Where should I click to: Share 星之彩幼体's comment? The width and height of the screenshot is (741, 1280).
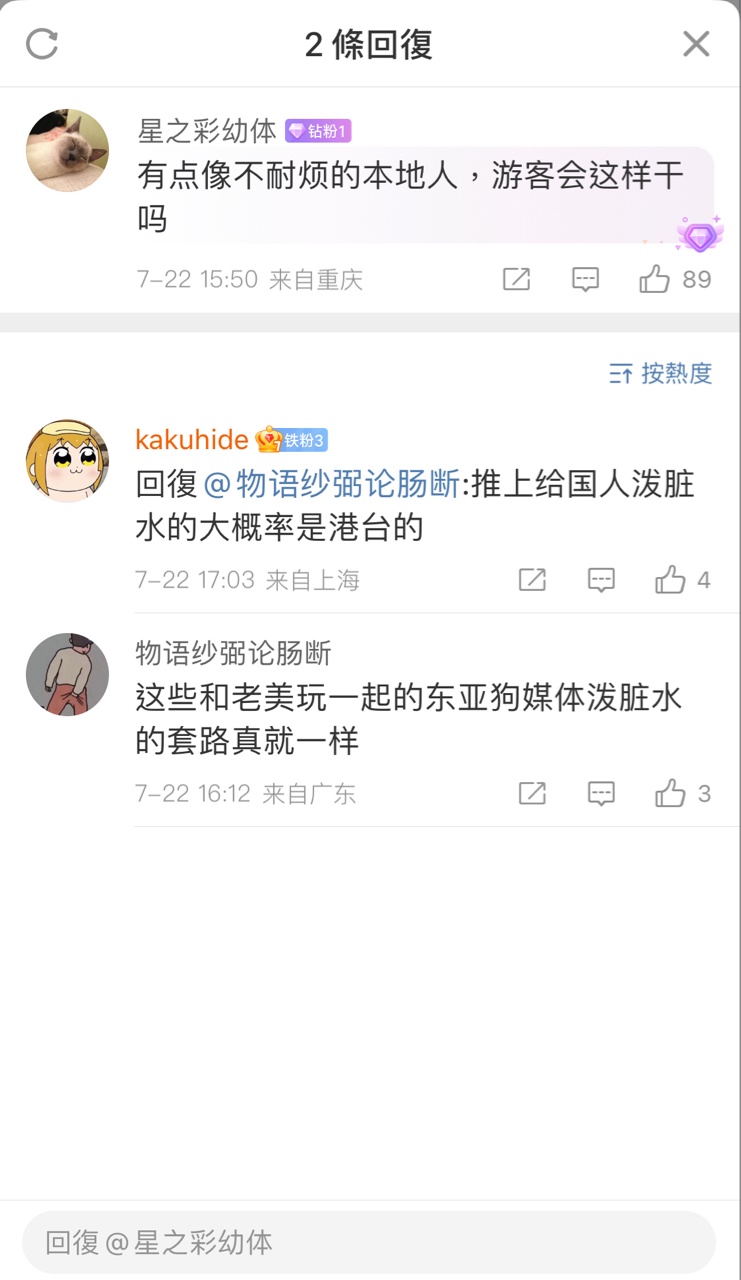pos(516,279)
